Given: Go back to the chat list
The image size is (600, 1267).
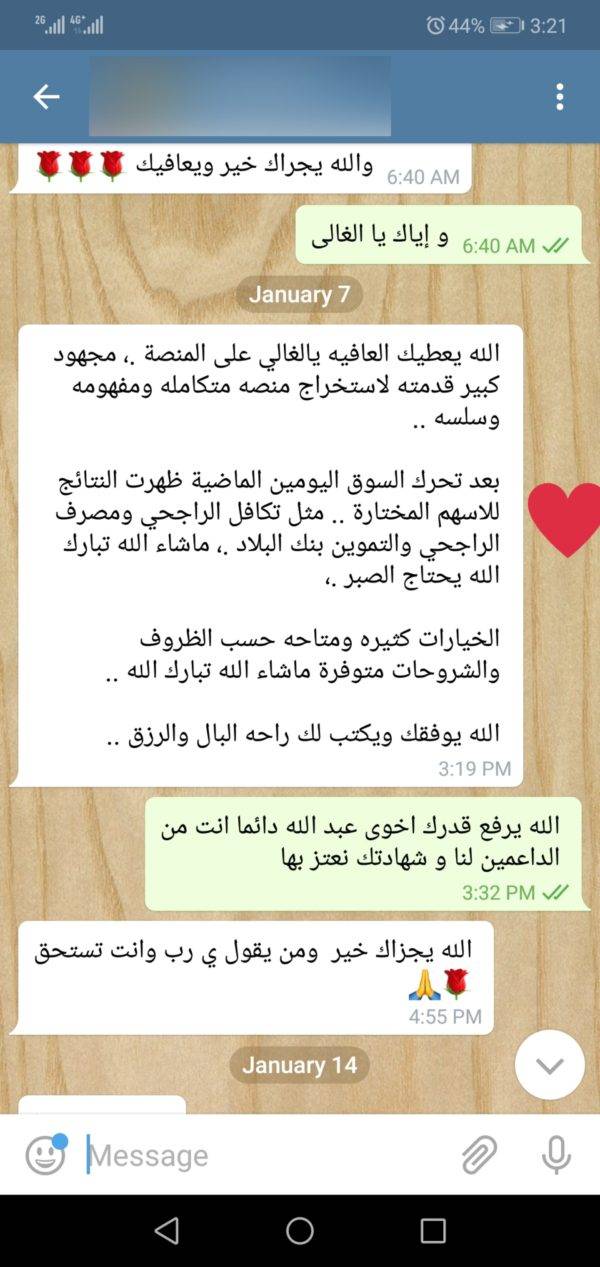Looking at the screenshot, I should (46, 96).
